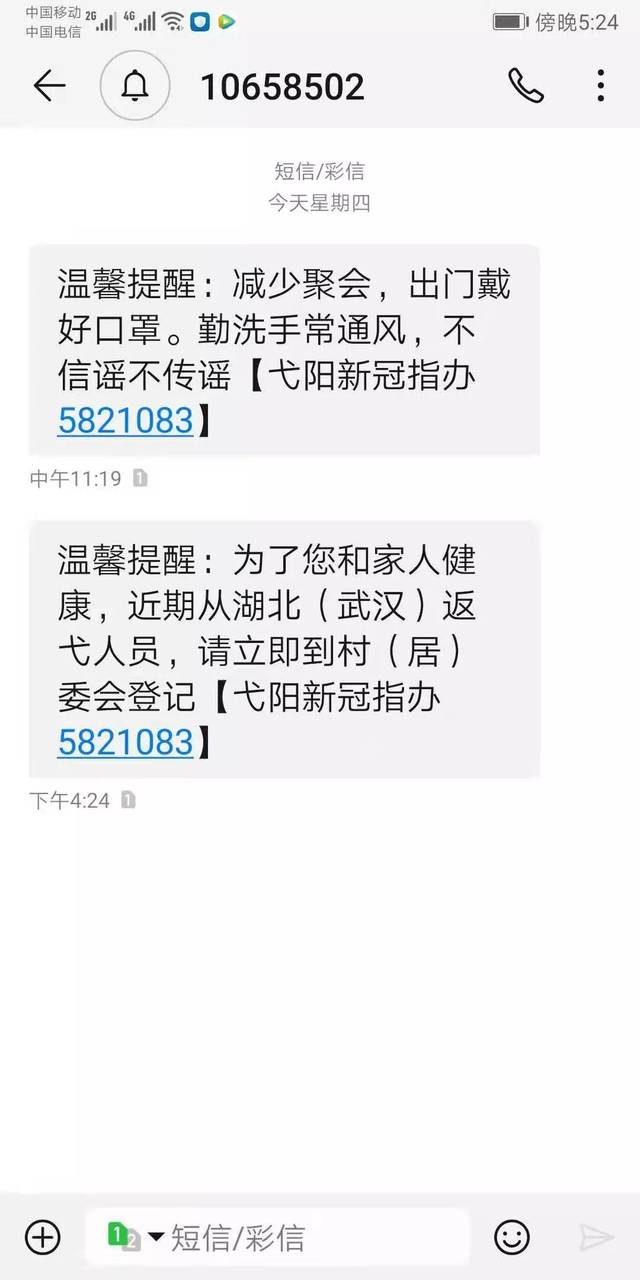
Task: Open the emoji picker
Action: pyautogui.click(x=512, y=1238)
